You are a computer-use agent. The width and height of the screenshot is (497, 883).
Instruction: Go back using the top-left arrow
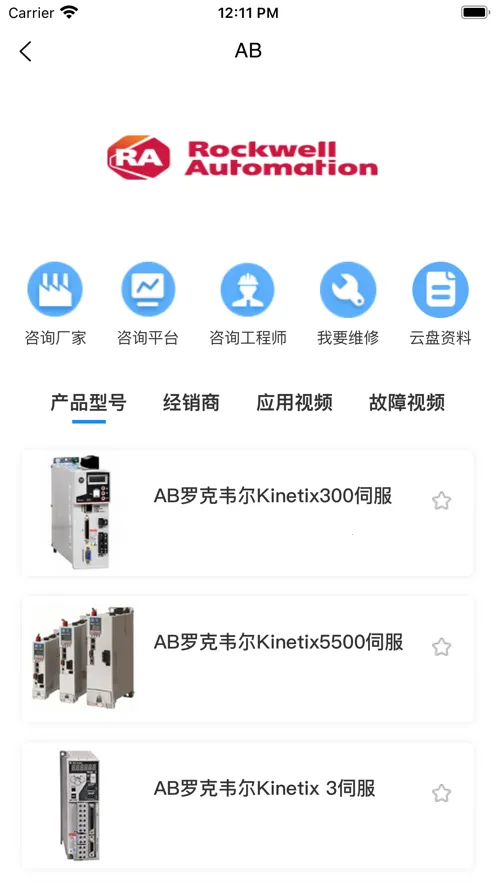25,51
